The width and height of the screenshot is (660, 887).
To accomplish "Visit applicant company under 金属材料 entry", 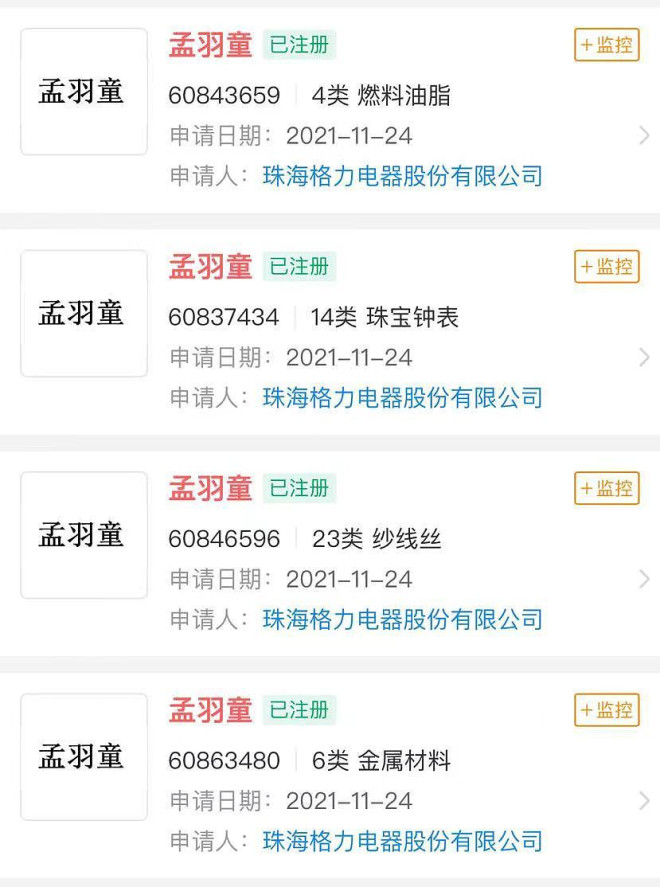I will tap(402, 841).
